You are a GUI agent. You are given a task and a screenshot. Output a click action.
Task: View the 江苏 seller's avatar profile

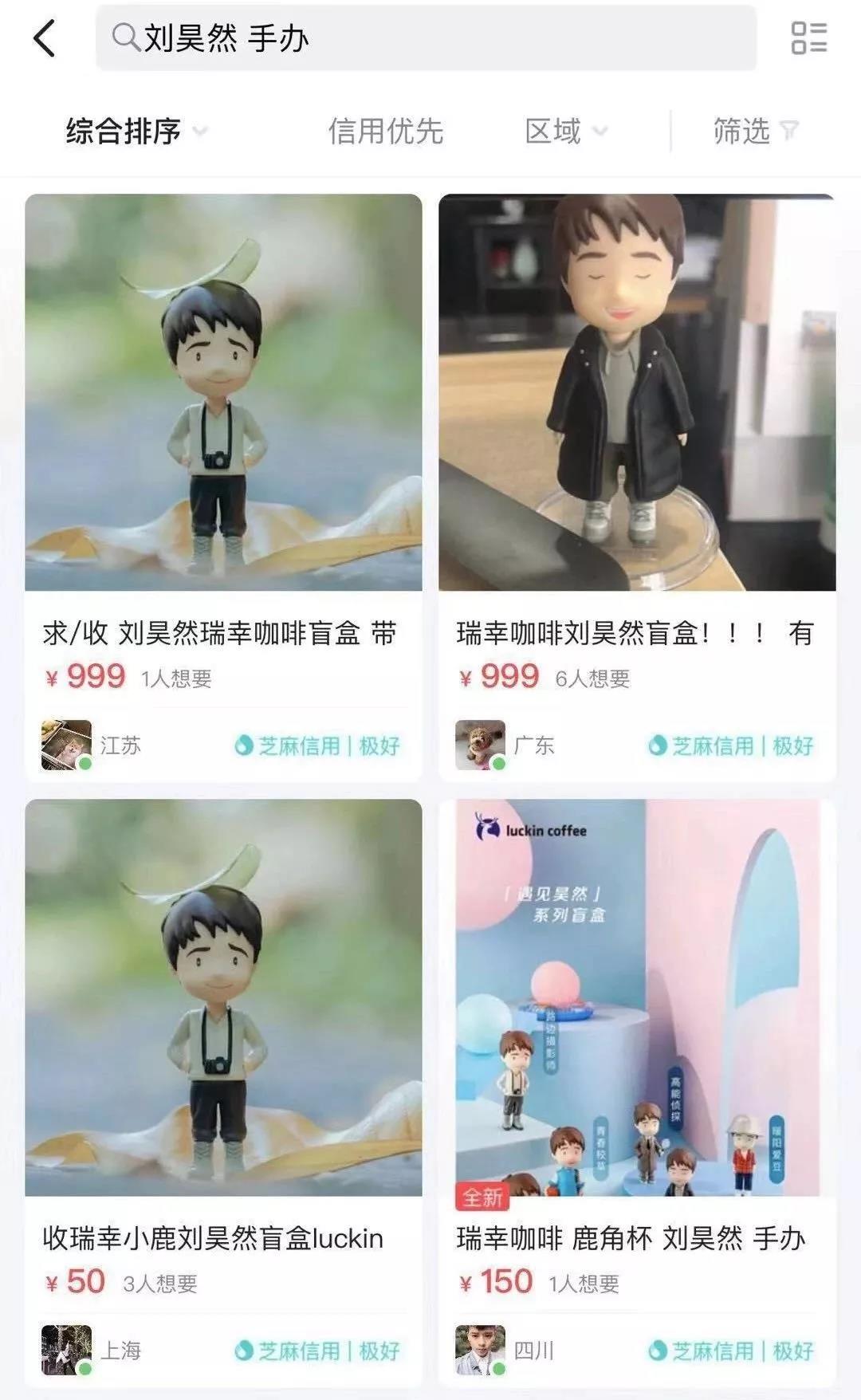[66, 745]
